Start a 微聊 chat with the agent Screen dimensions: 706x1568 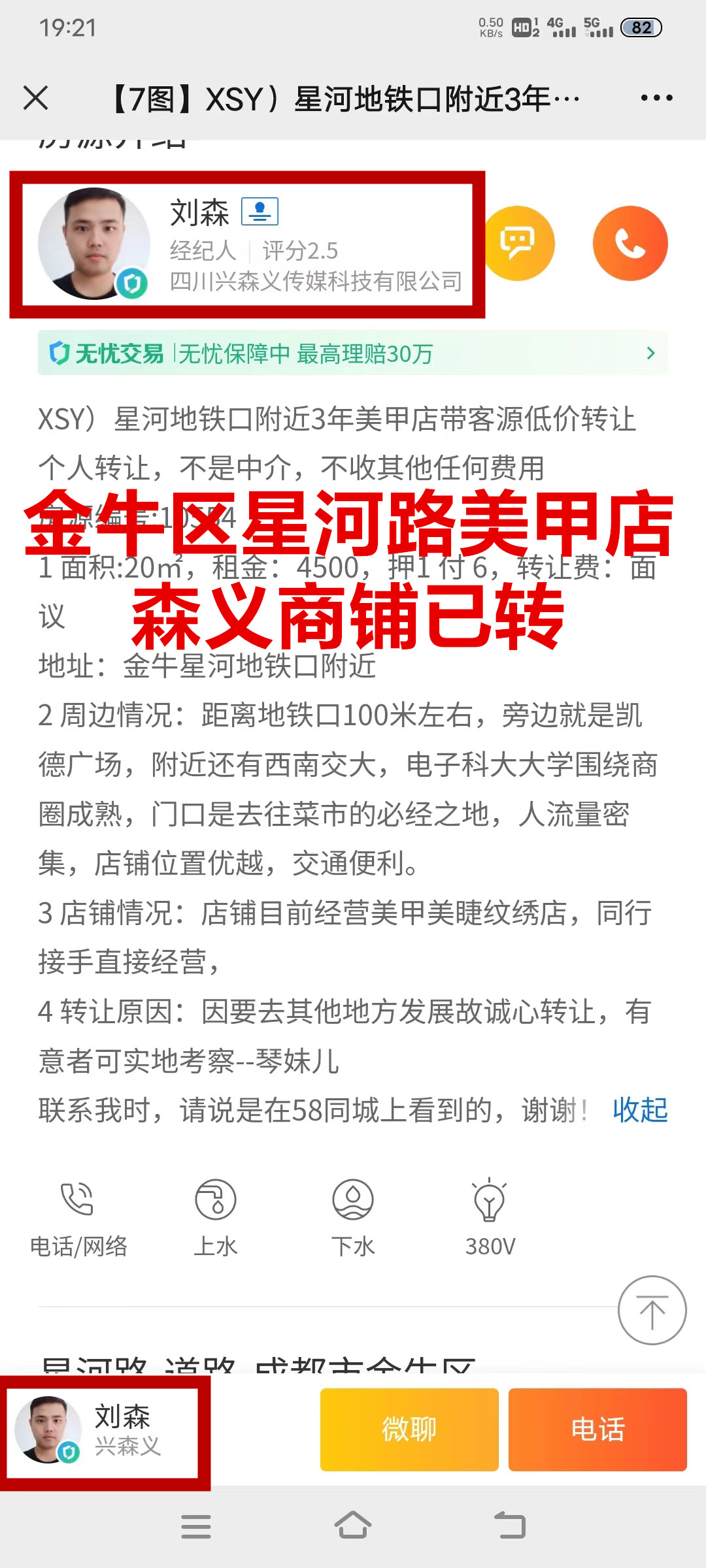[x=409, y=1429]
